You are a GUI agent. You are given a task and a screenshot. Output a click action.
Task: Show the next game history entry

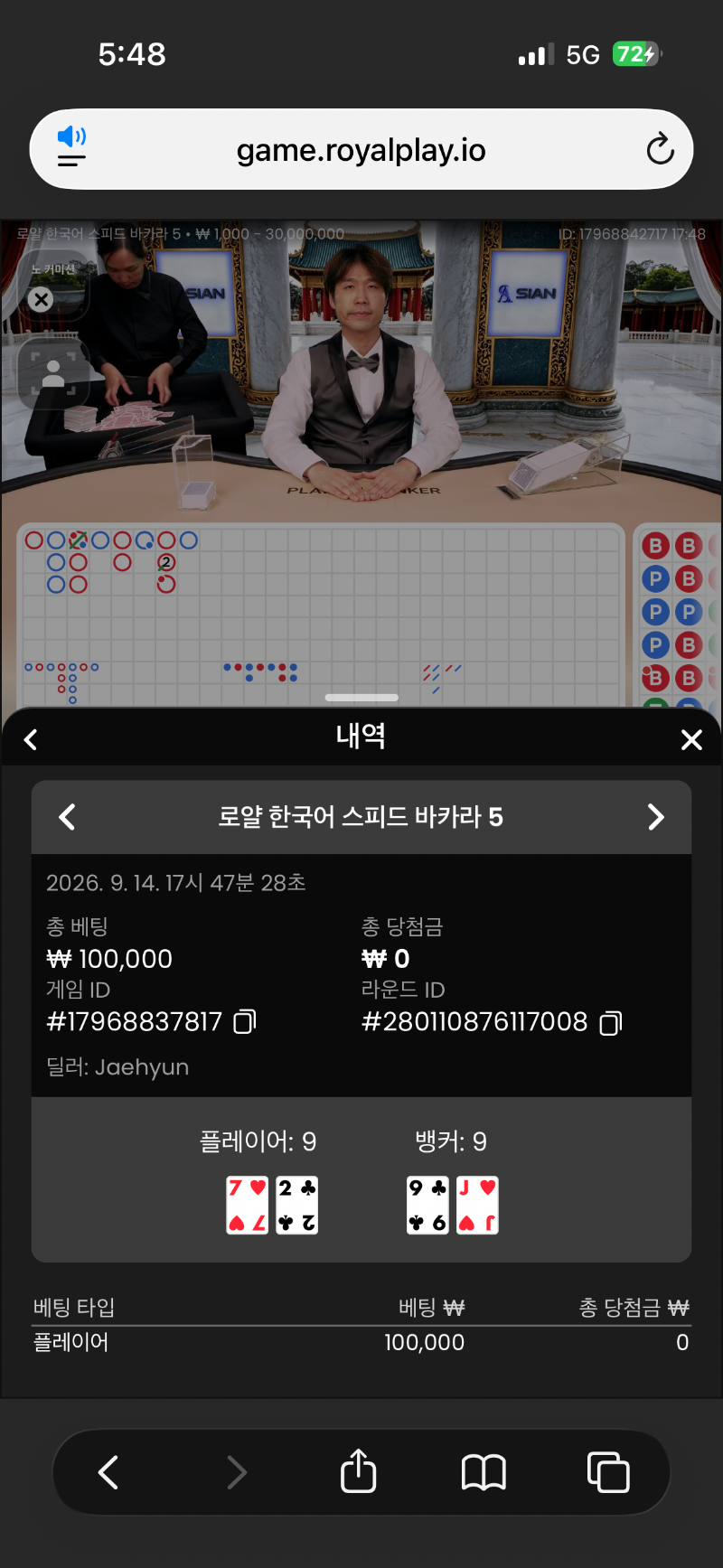click(656, 817)
